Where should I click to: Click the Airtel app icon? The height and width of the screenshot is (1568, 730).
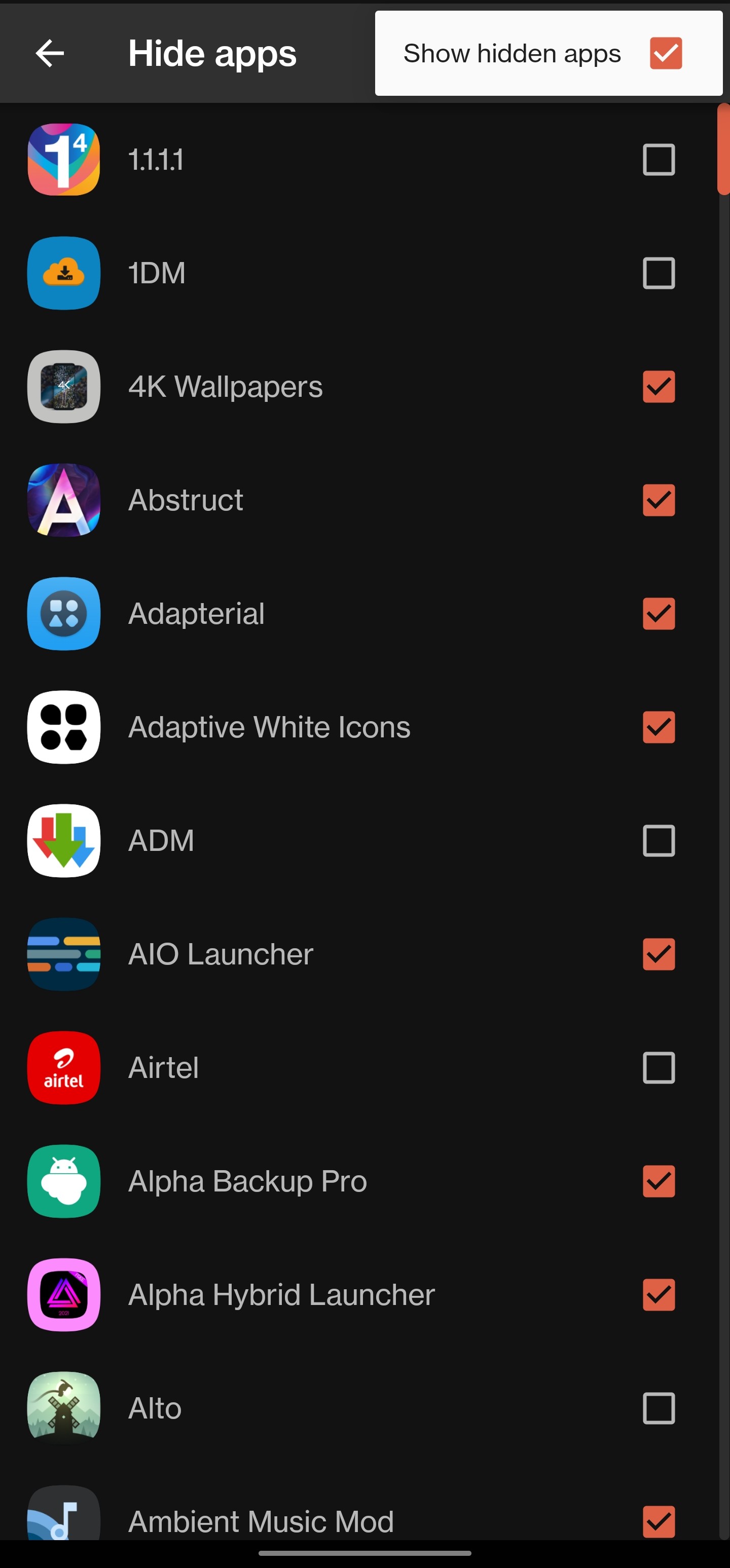click(x=63, y=1067)
